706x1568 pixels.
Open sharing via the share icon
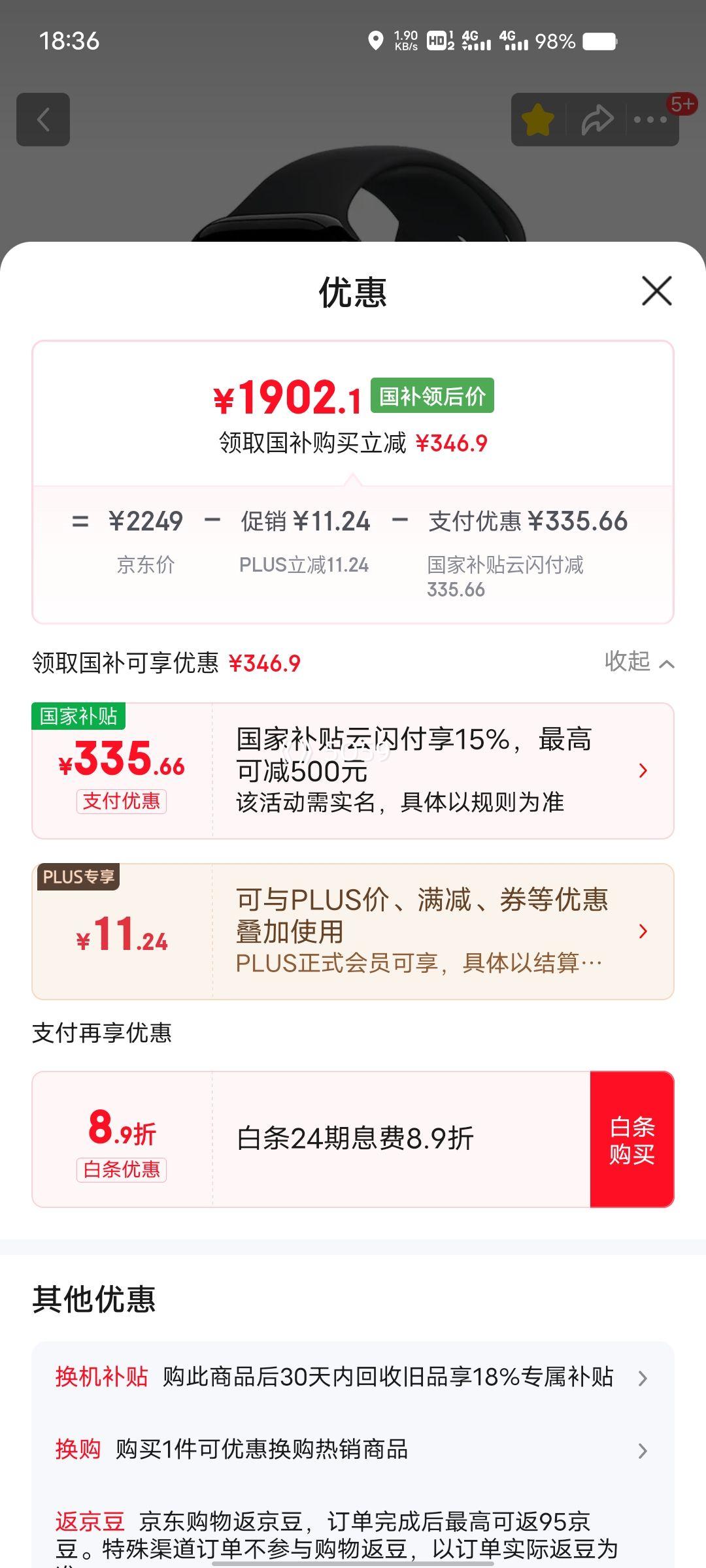pyautogui.click(x=596, y=120)
